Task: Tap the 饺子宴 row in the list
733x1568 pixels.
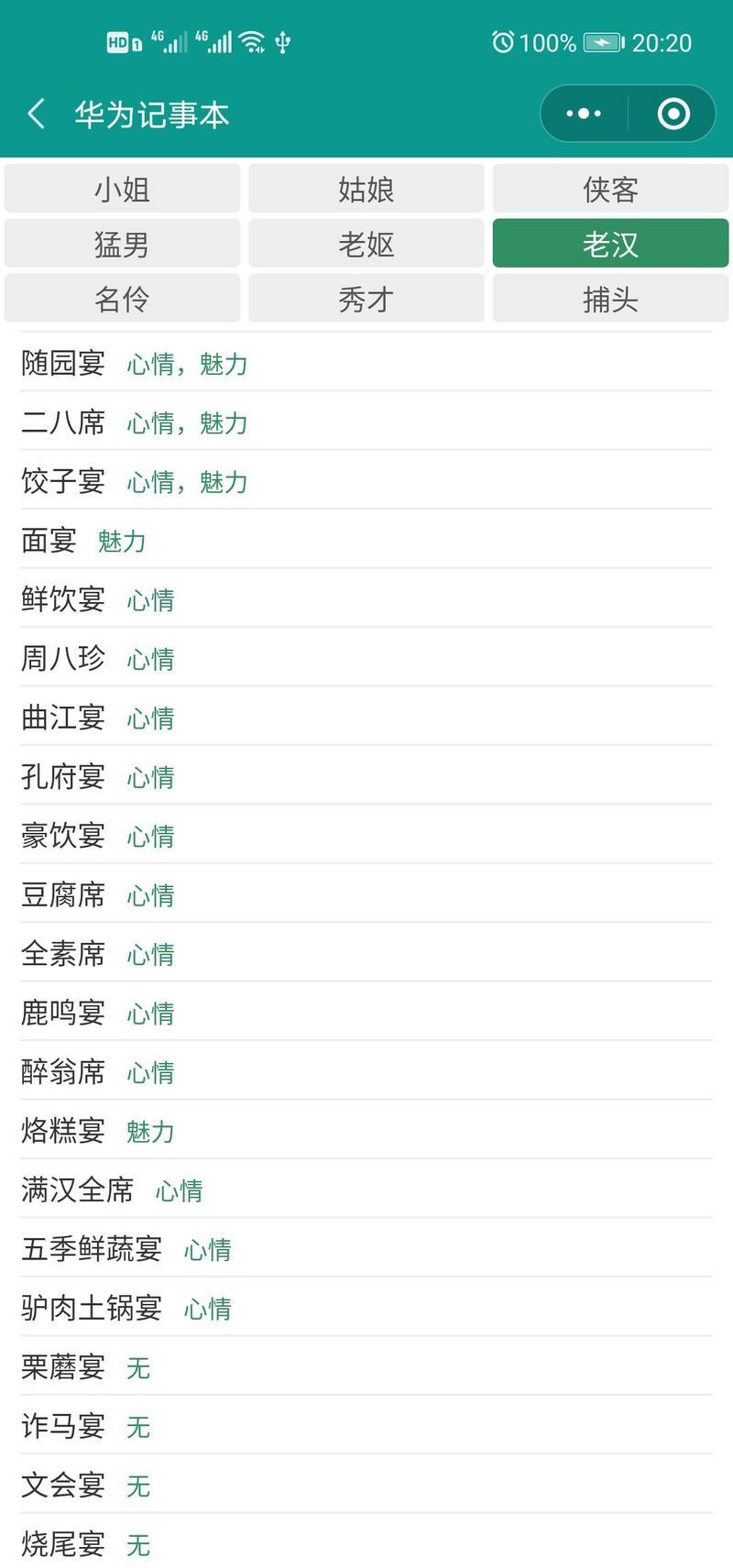Action: click(62, 481)
